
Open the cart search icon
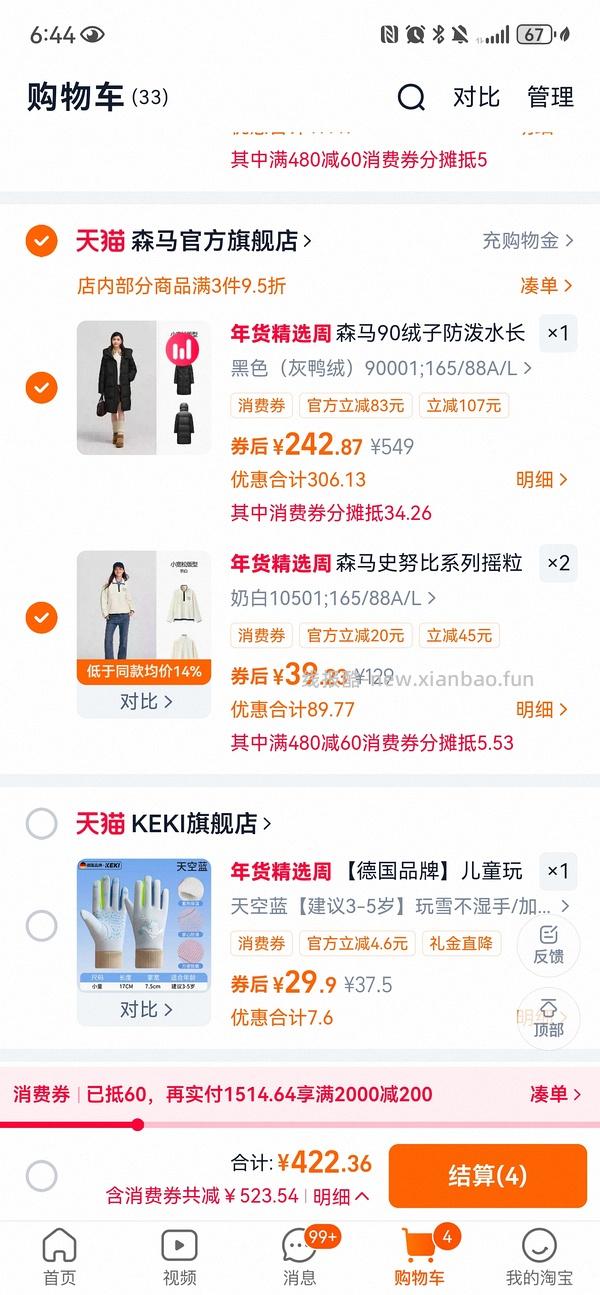click(411, 97)
